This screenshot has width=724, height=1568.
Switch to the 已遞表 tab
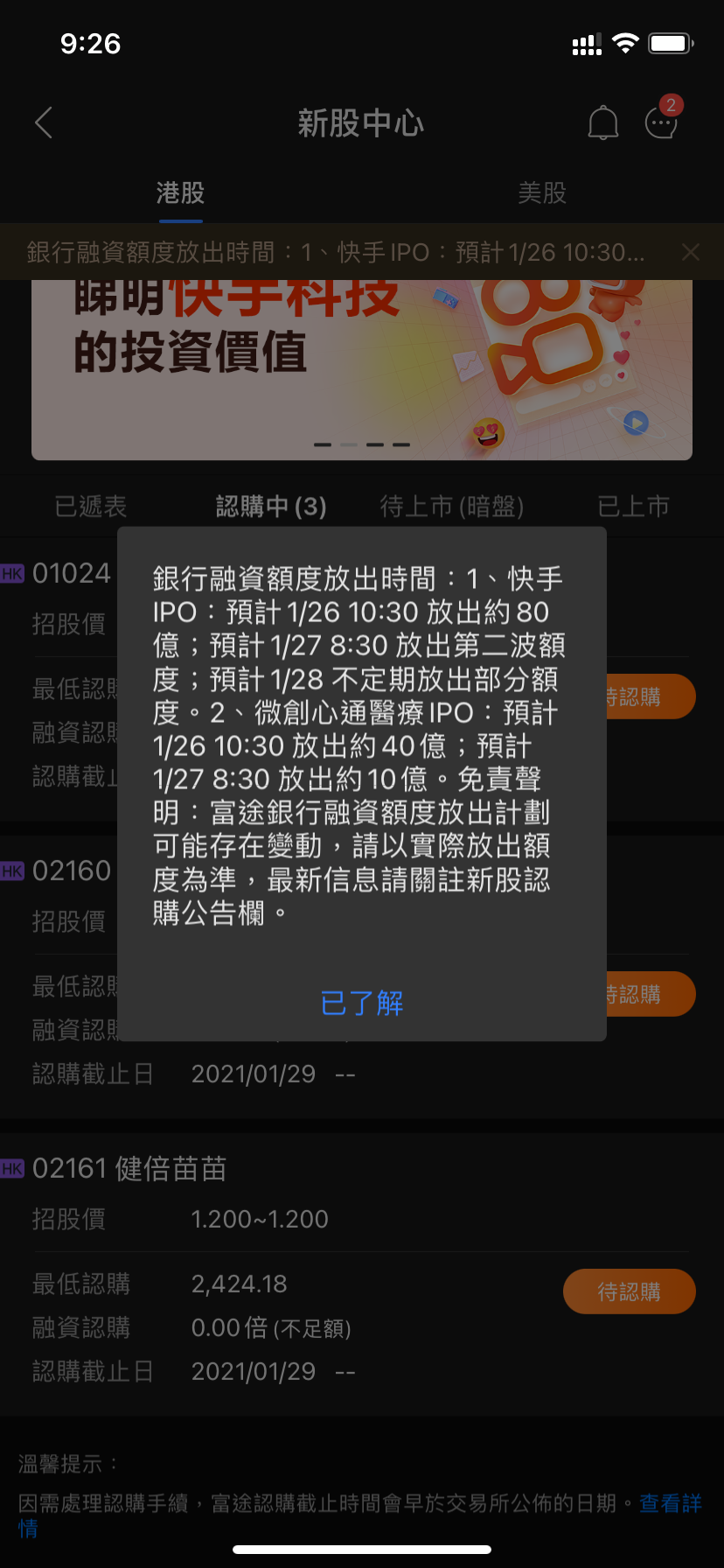(x=91, y=506)
